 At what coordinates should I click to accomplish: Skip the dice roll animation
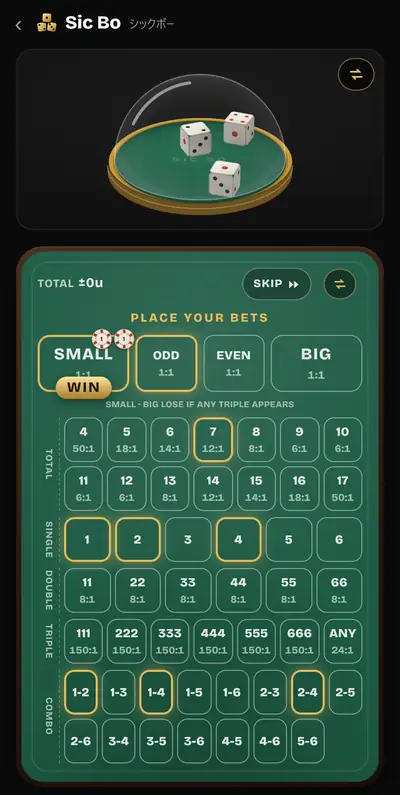(276, 284)
